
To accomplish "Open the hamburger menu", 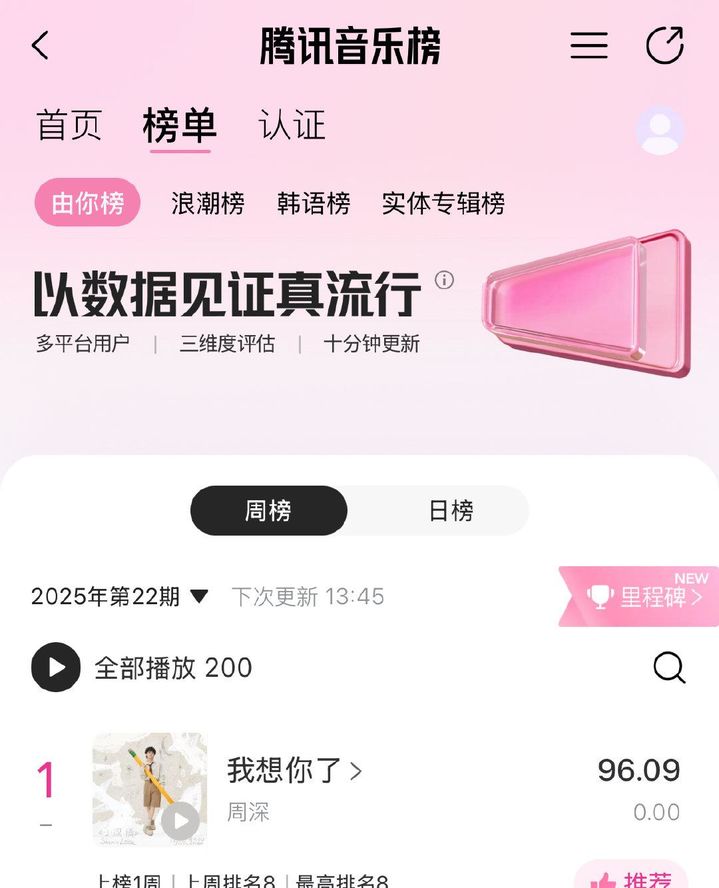I will click(589, 46).
